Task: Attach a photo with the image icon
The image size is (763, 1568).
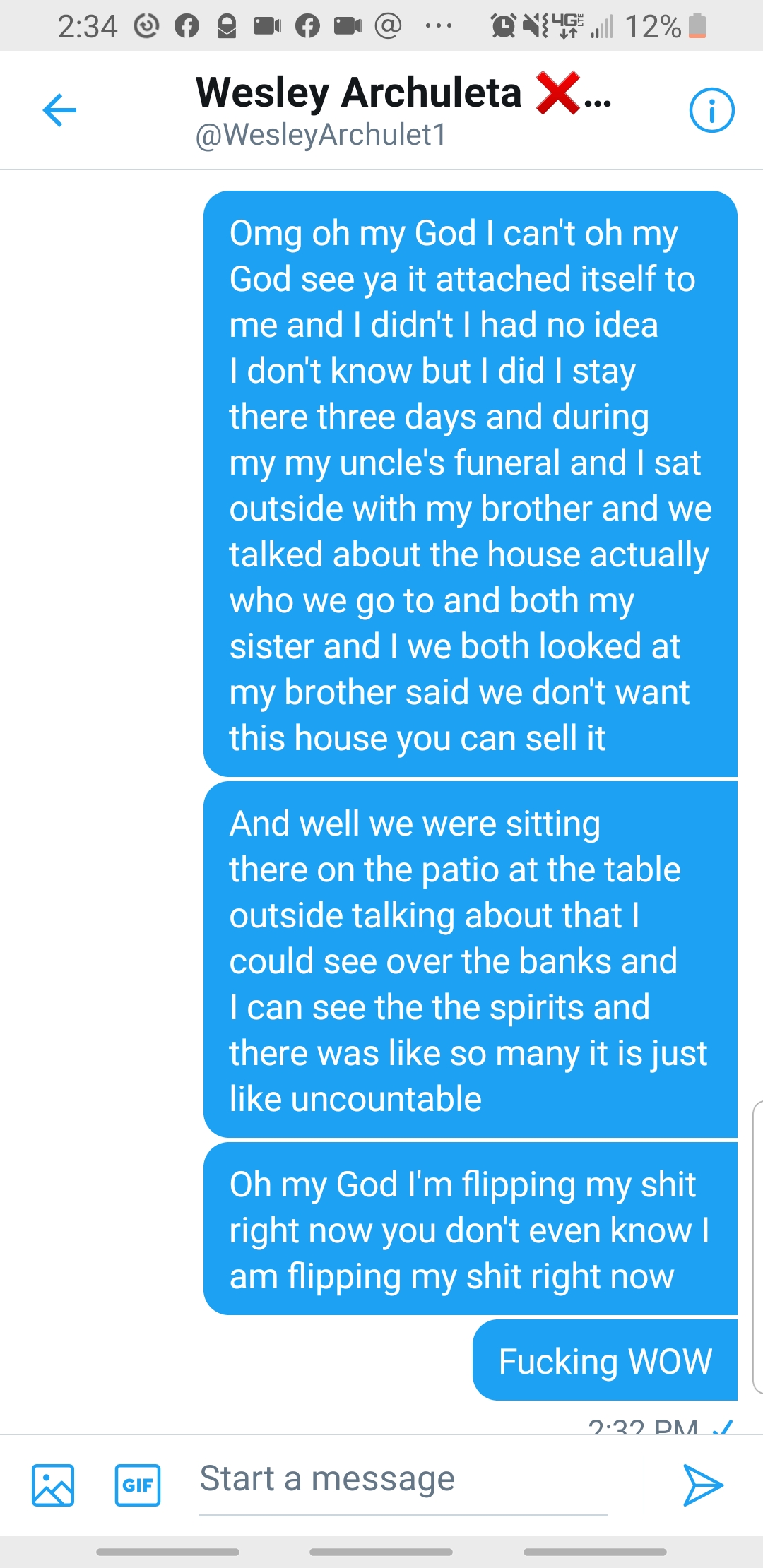Action: pos(53,1485)
